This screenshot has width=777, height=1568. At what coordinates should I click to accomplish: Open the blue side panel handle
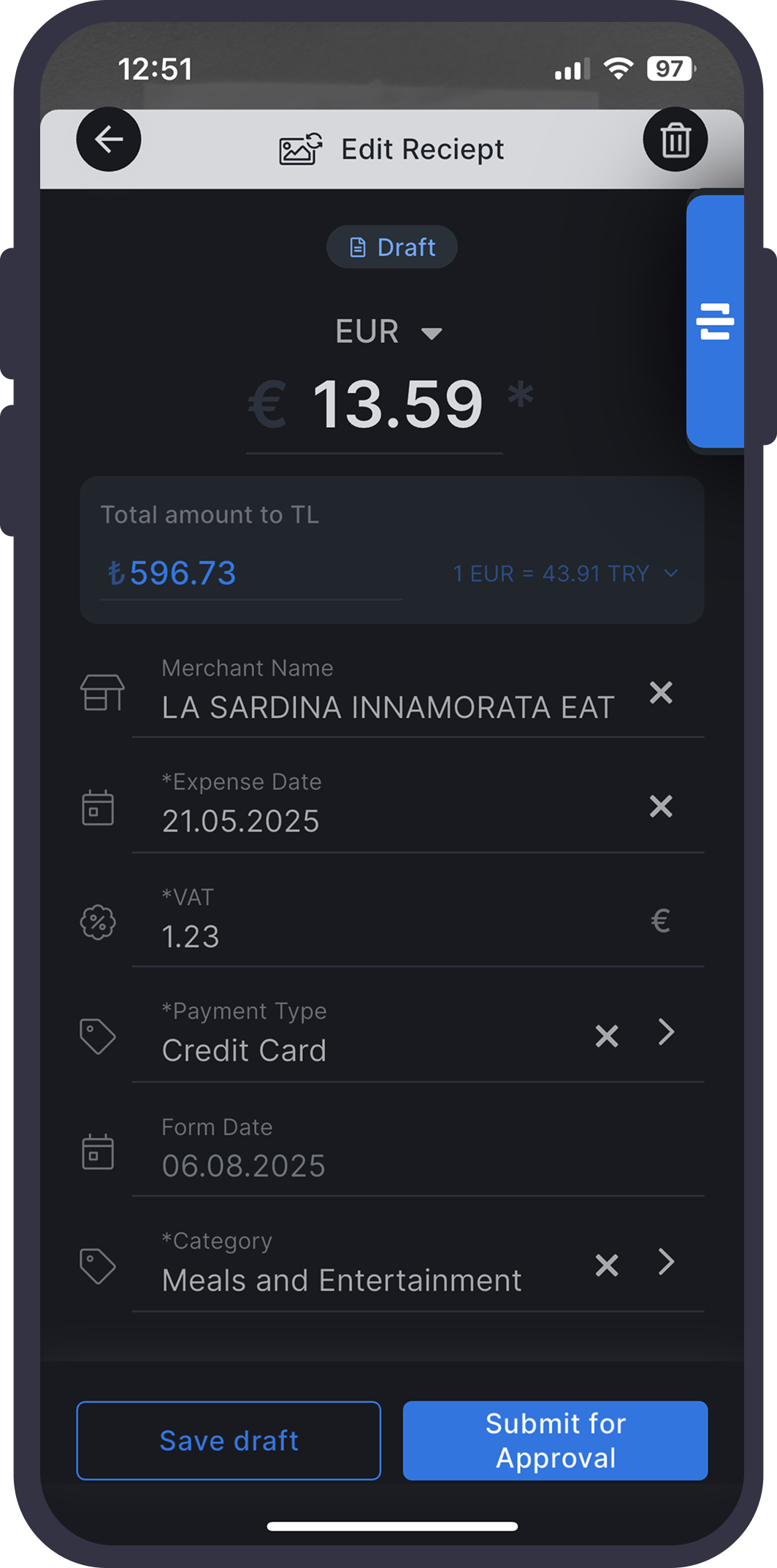(715, 321)
